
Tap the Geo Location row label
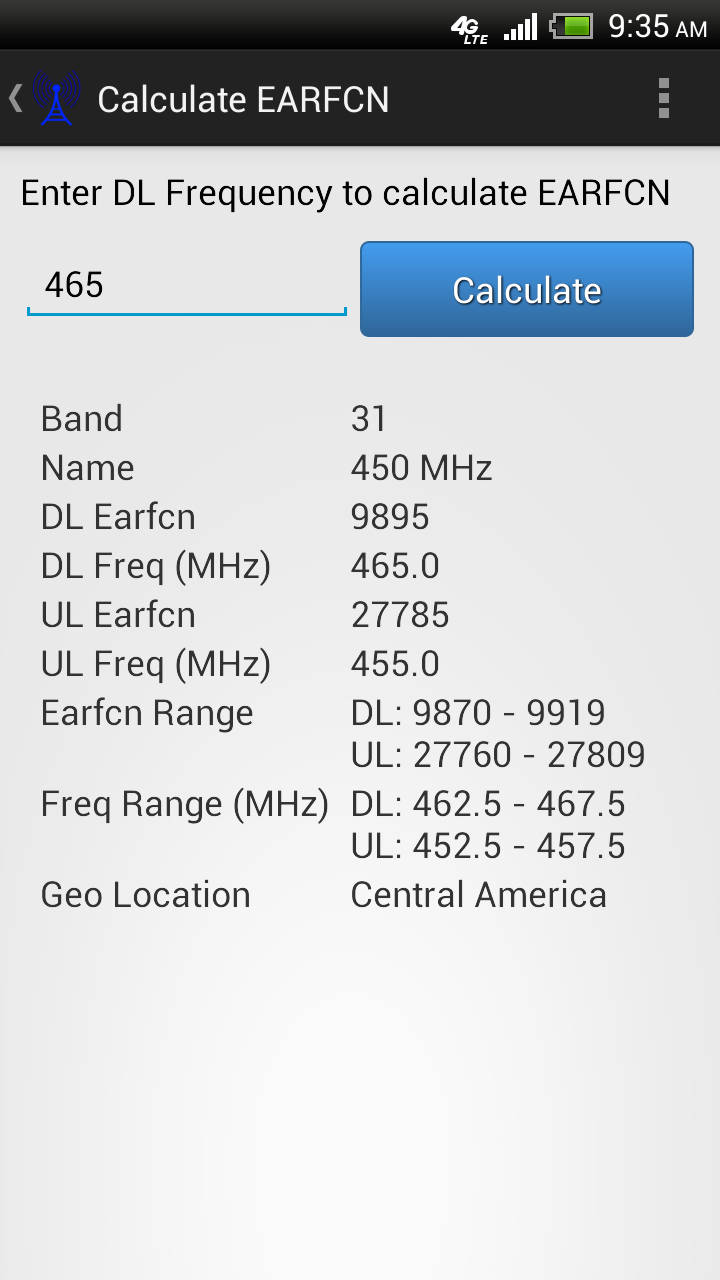pos(146,894)
